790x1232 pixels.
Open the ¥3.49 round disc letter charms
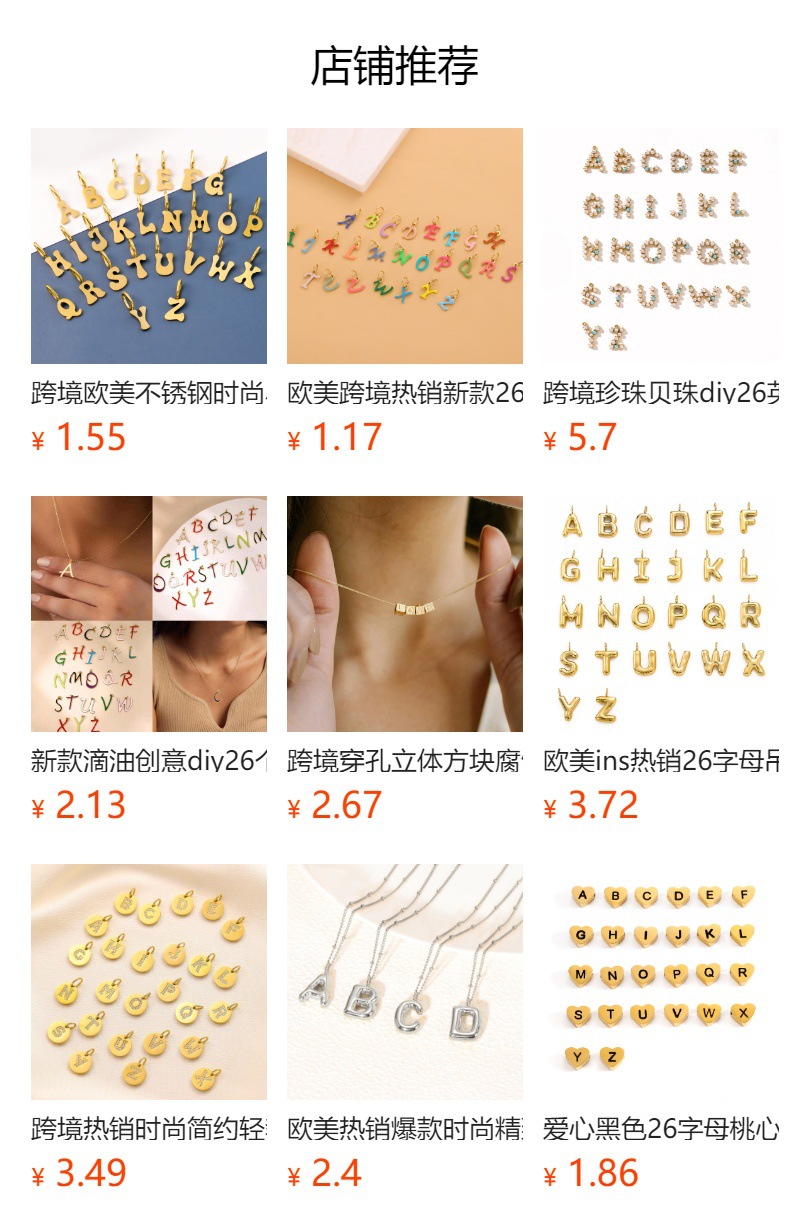(x=148, y=982)
